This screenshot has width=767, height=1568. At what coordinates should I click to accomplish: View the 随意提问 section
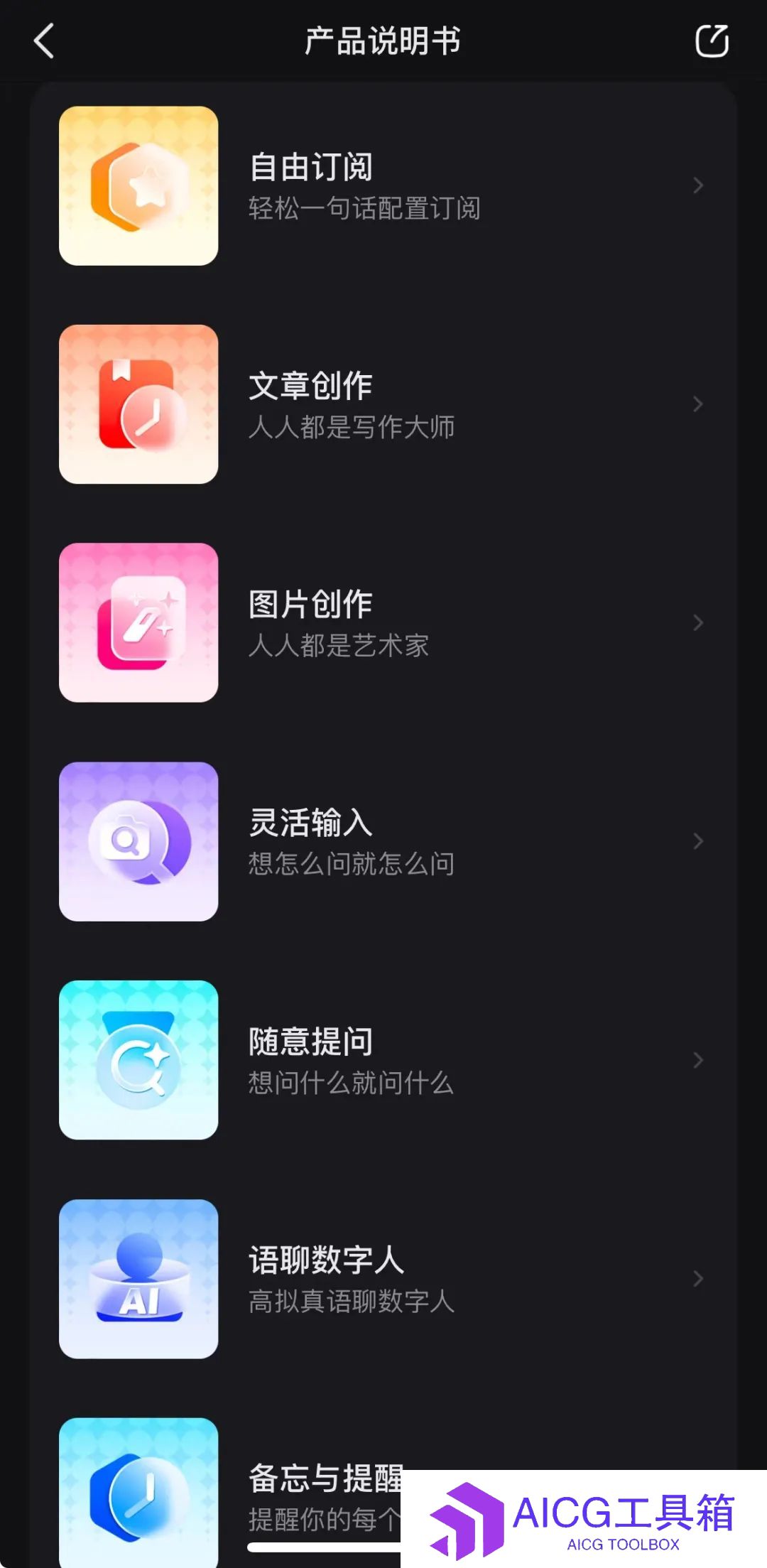click(383, 1060)
